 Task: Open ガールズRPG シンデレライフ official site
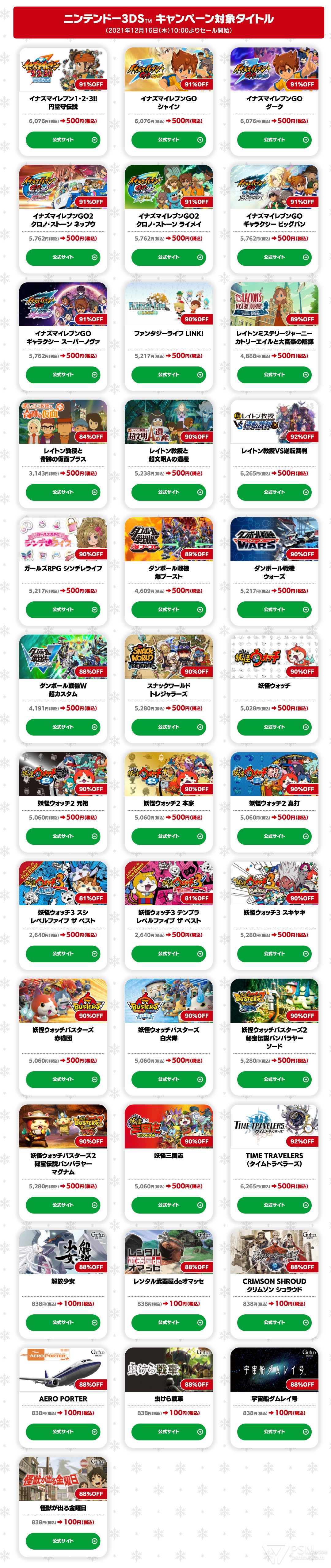[x=63, y=609]
